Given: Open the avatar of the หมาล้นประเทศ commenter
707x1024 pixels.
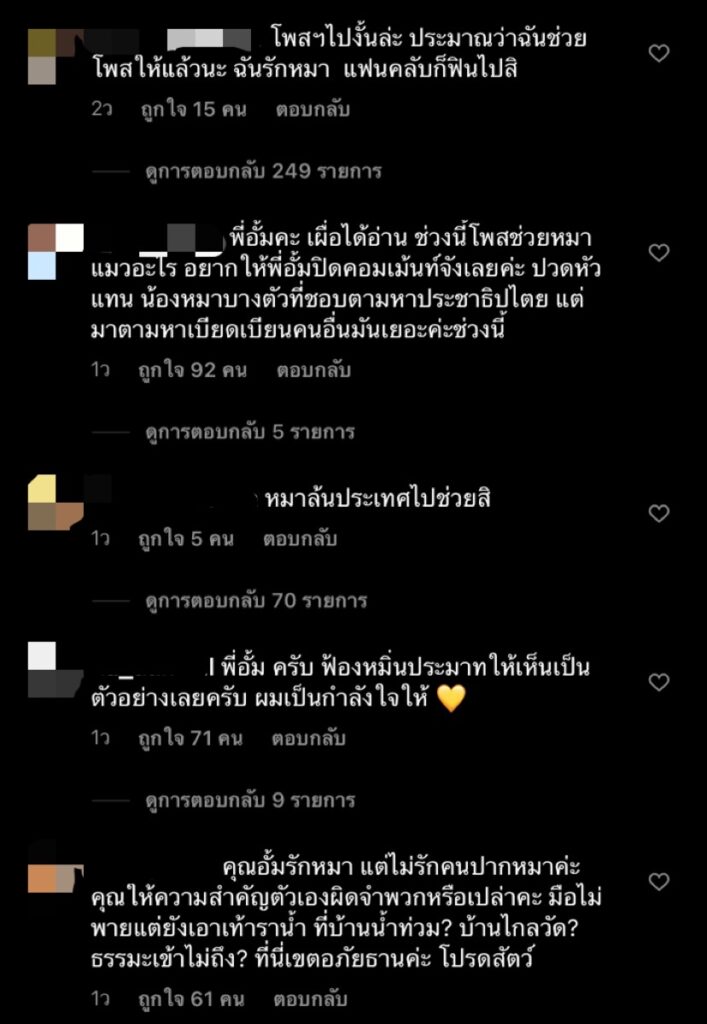Looking at the screenshot, I should click(55, 502).
